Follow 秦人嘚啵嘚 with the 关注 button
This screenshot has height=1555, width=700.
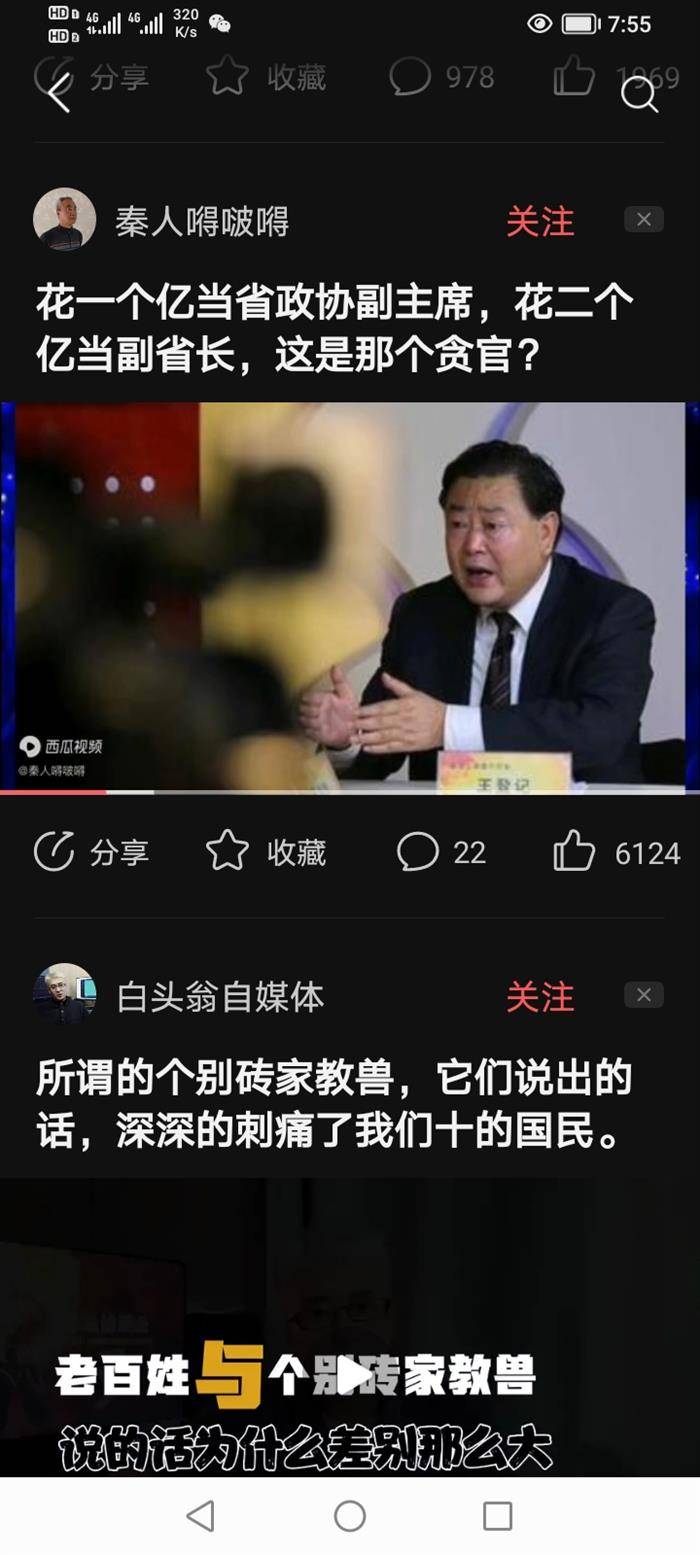tap(540, 221)
